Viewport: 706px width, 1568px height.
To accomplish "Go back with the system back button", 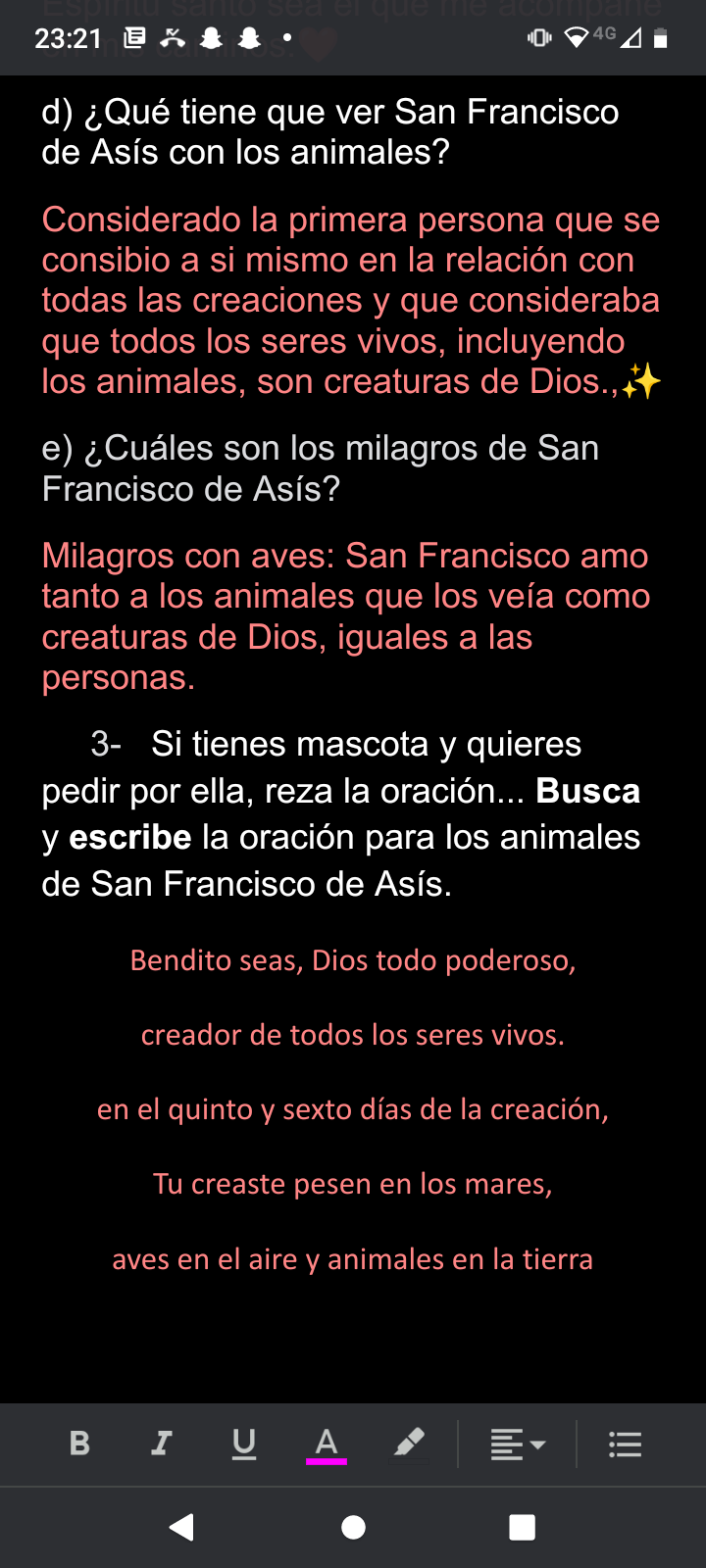I will [182, 1527].
